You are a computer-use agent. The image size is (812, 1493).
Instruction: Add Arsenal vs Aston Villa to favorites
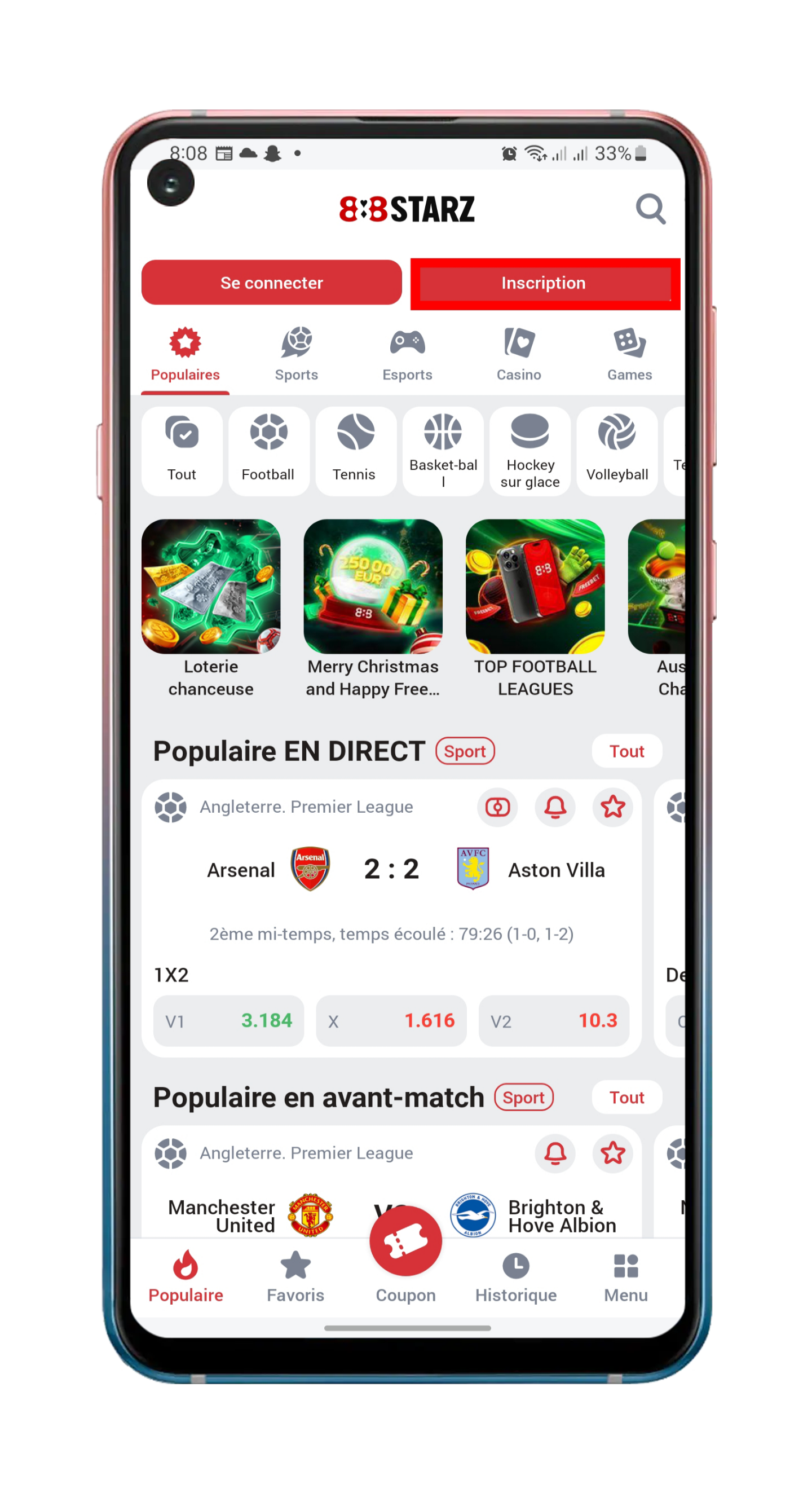[612, 807]
